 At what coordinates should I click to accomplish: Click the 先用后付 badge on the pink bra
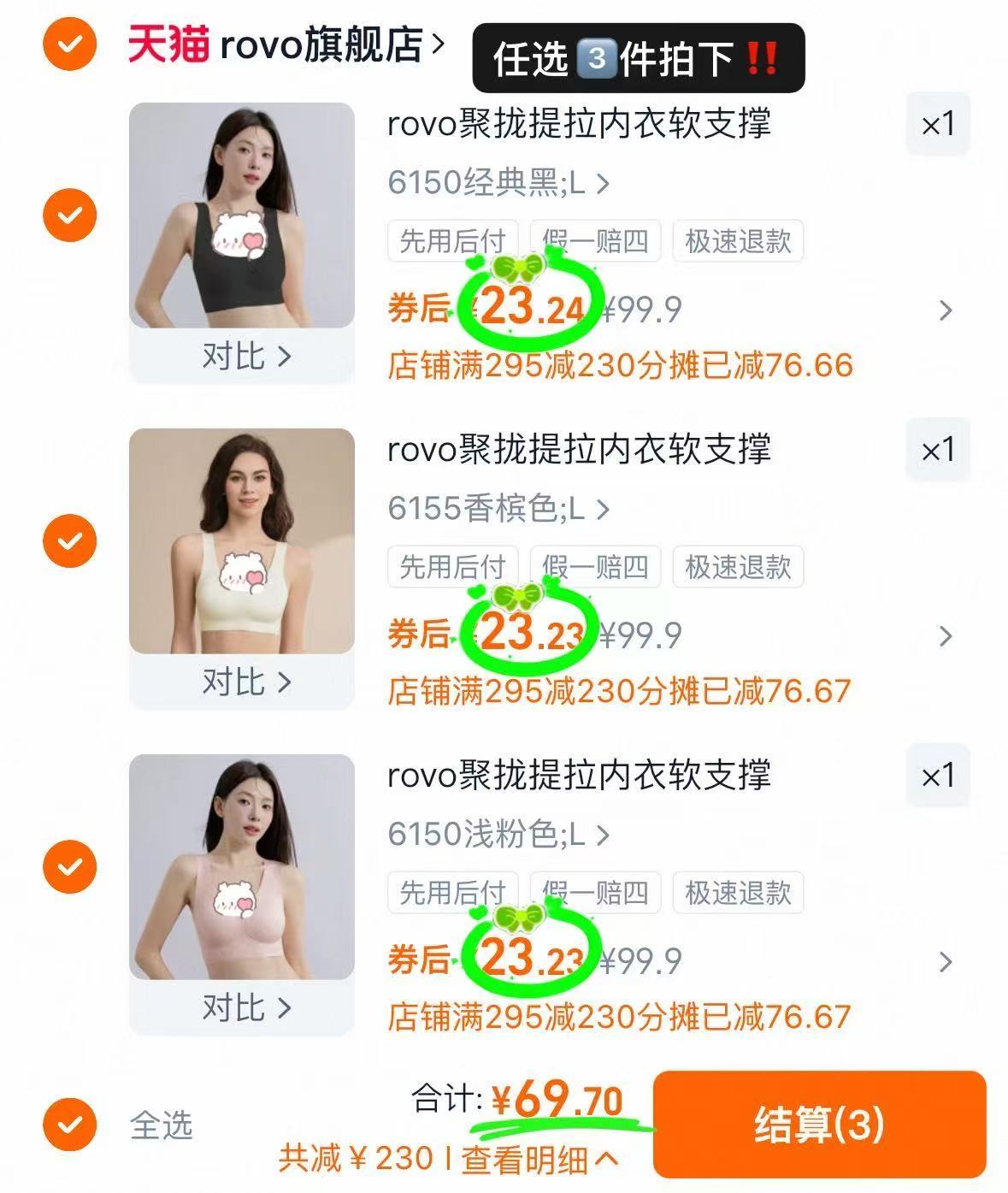(452, 893)
